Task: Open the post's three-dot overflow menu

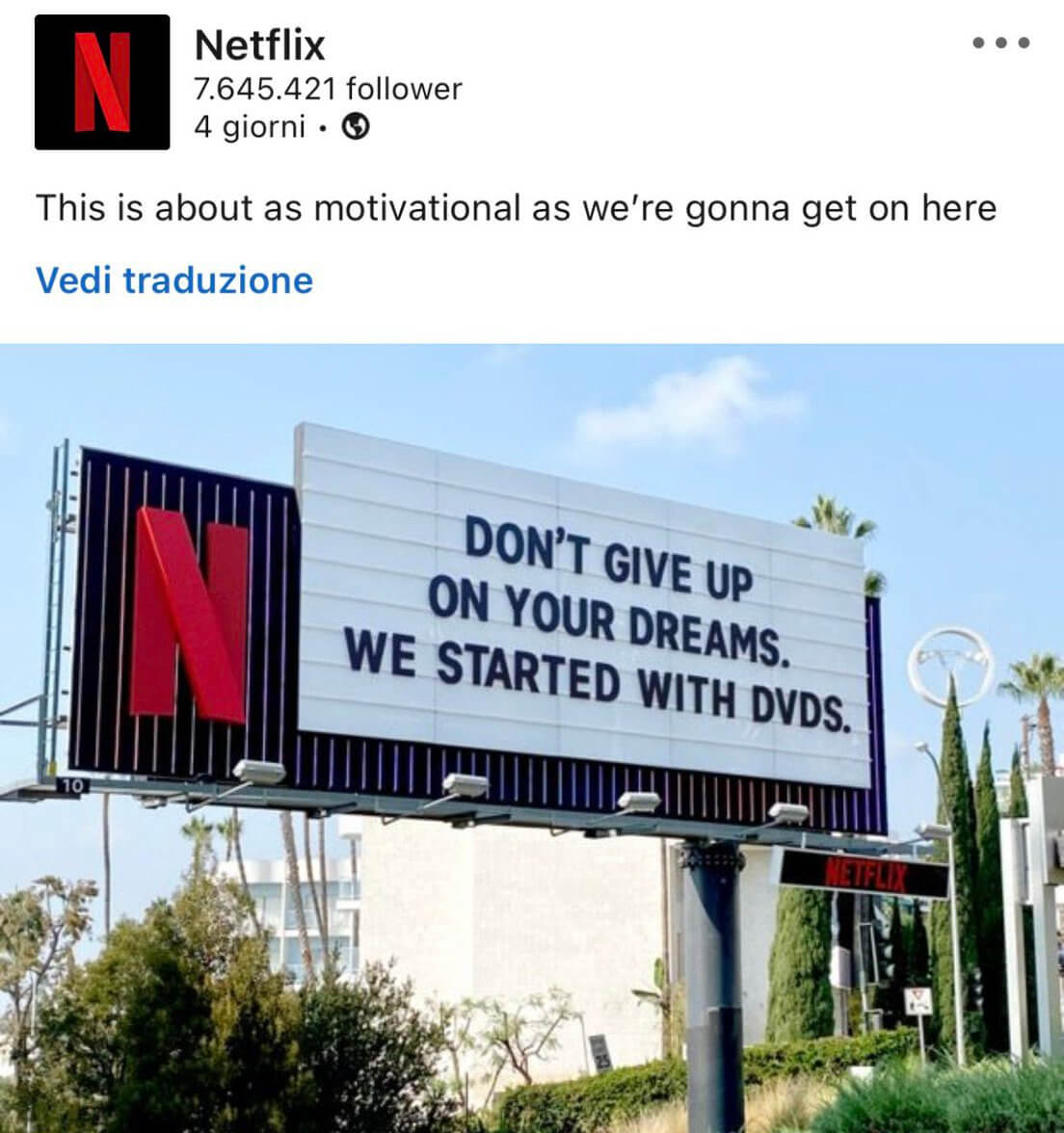Action: point(1001,43)
